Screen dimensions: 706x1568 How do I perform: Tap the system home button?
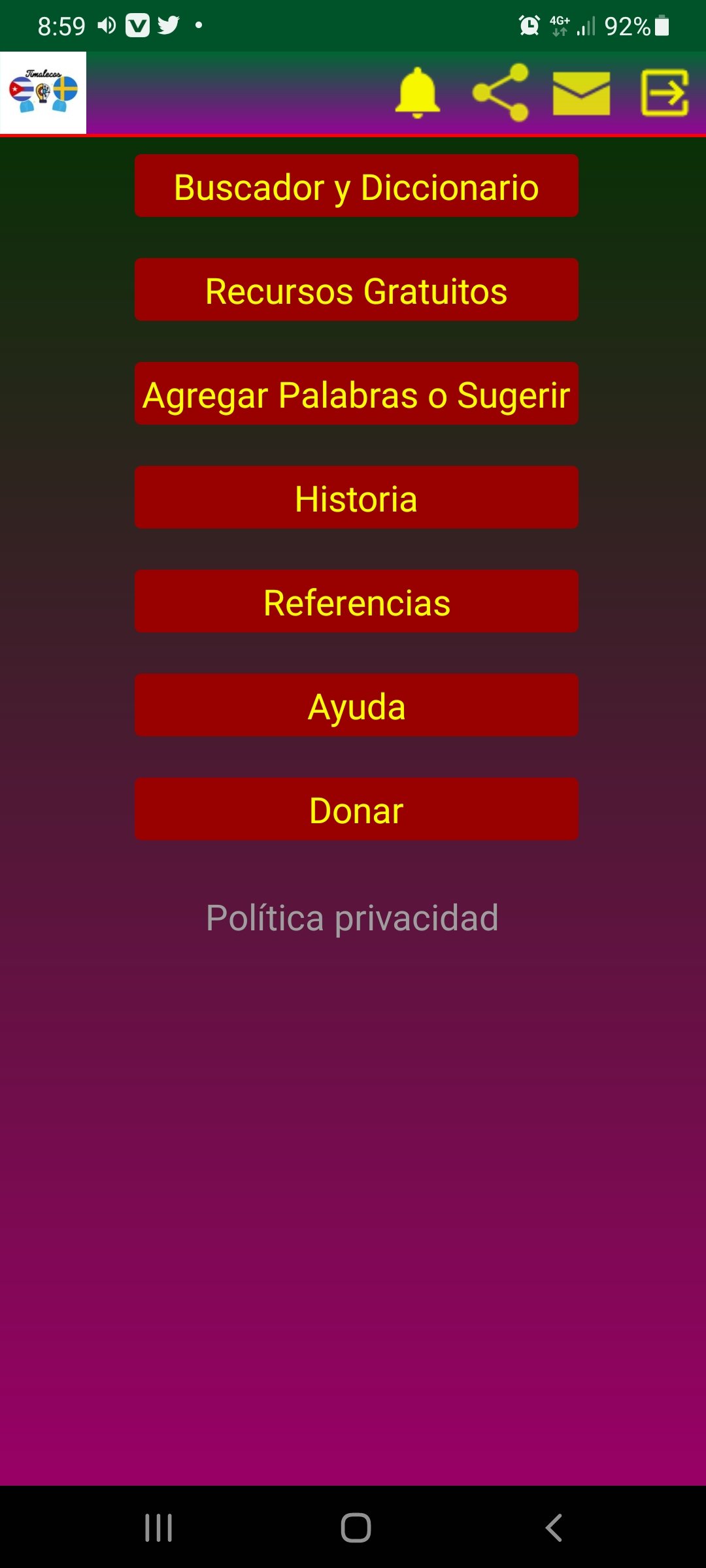click(x=356, y=1527)
